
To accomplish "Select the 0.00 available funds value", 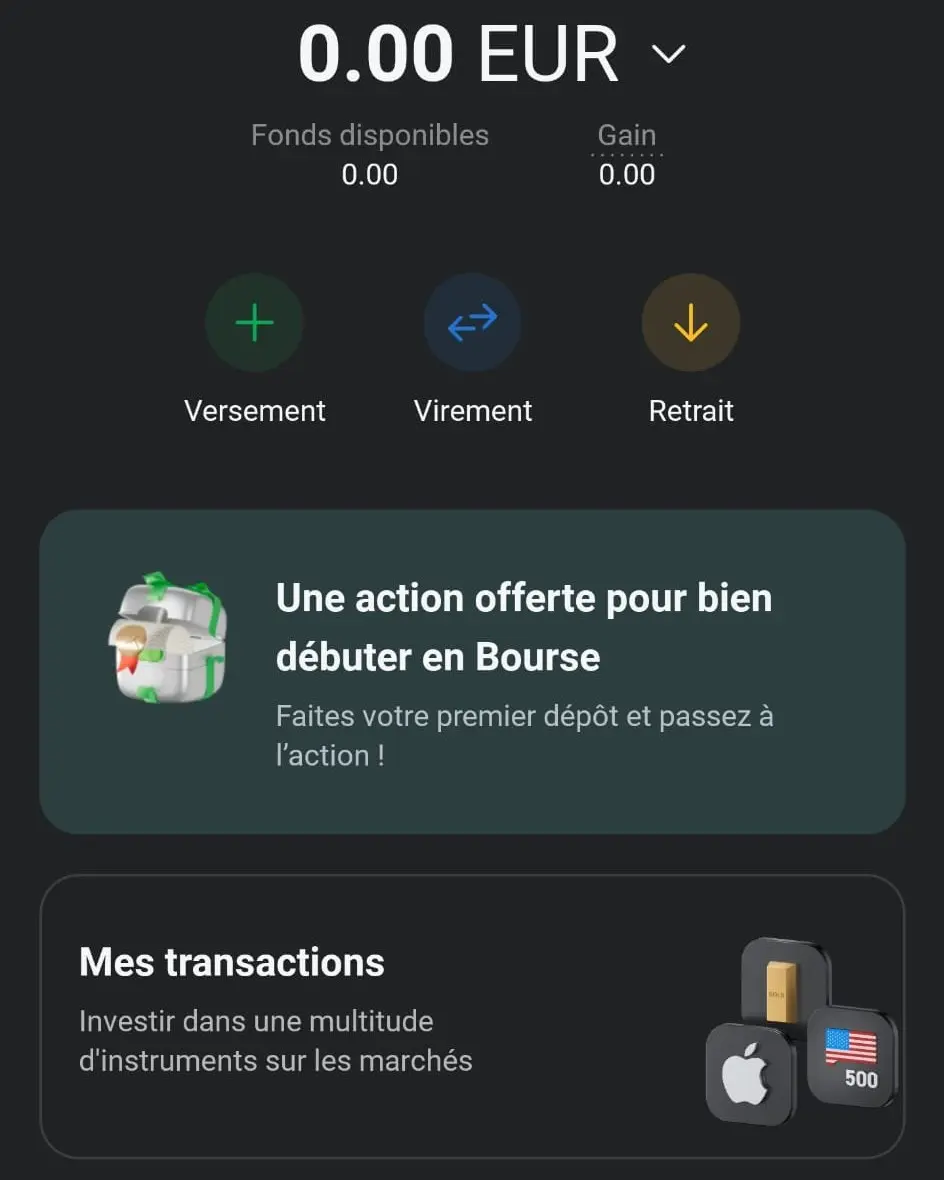I will [x=370, y=174].
